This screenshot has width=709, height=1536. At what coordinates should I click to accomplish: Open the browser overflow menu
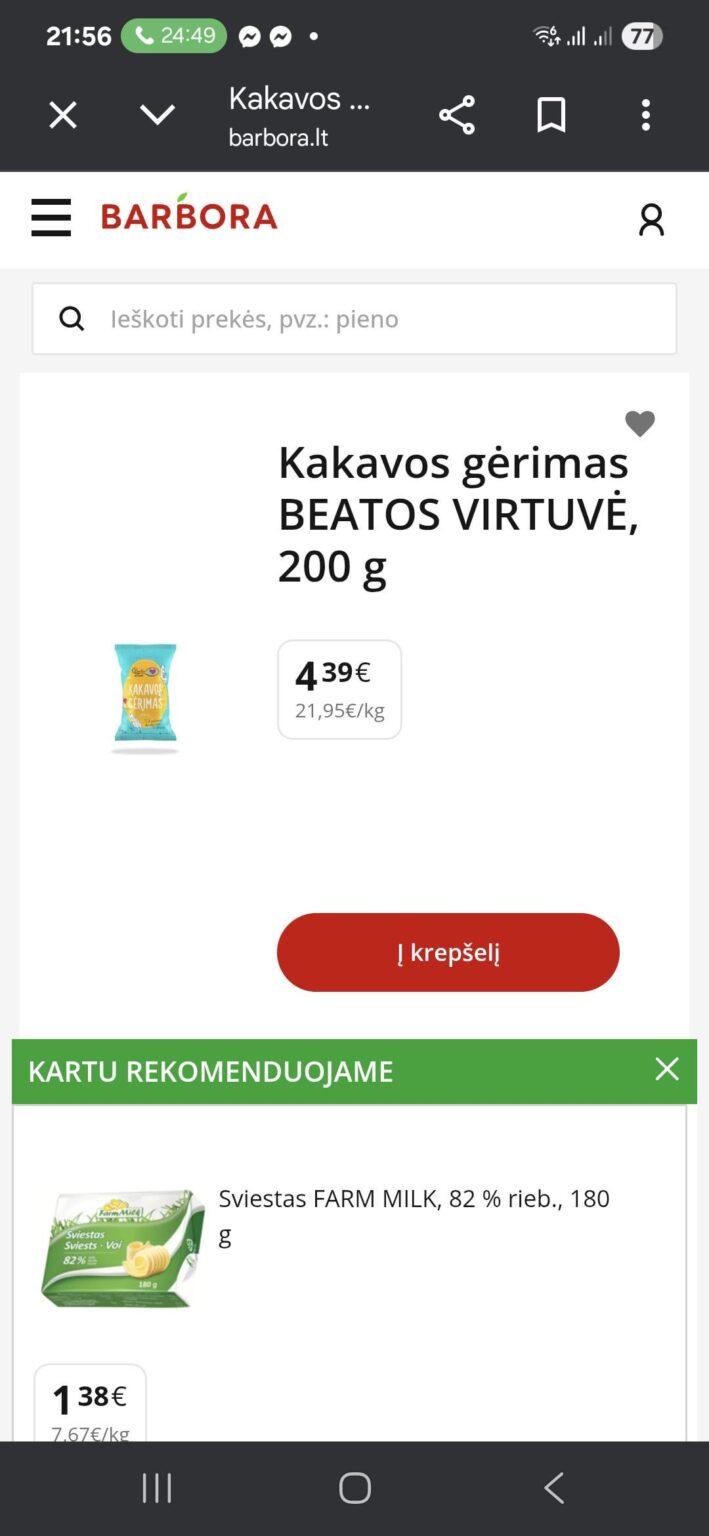[x=646, y=116]
